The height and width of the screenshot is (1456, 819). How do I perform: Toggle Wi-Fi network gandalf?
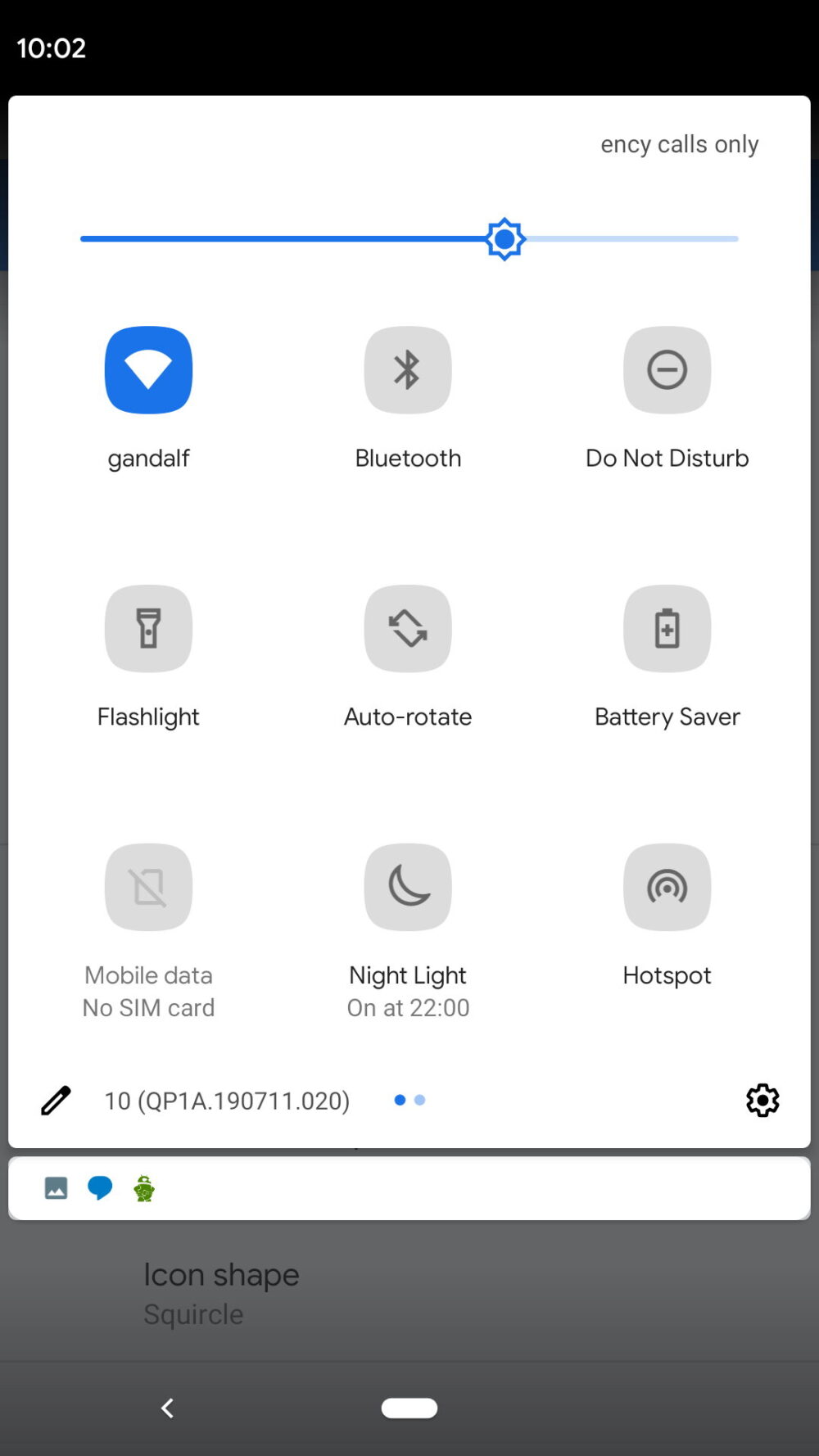pyautogui.click(x=148, y=369)
